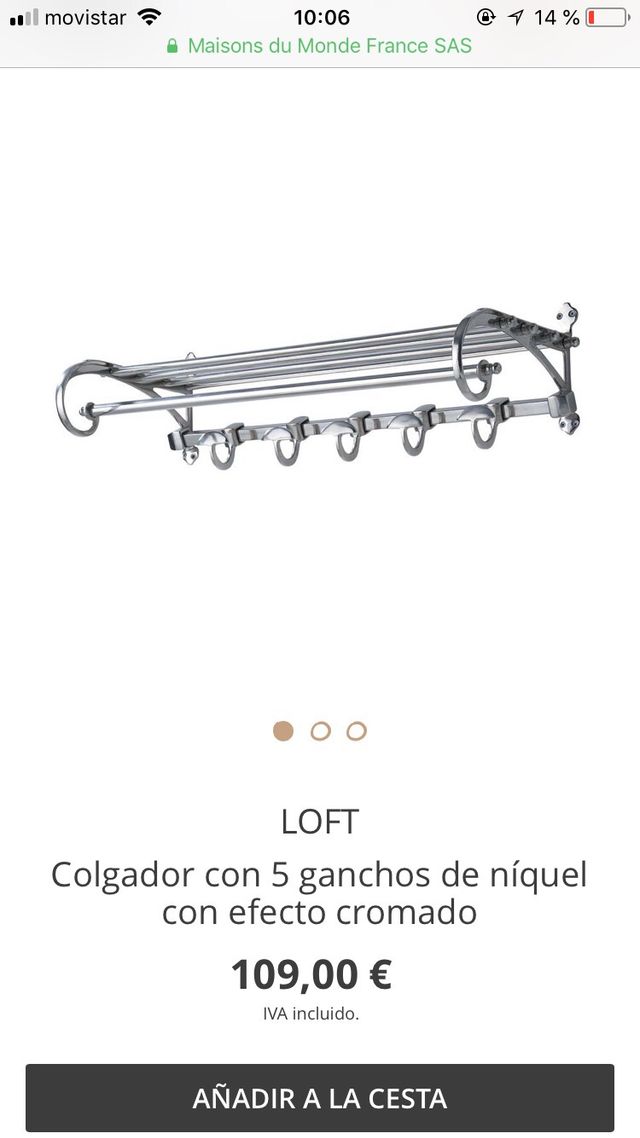Image resolution: width=640 pixels, height=1138 pixels.
Task: Show the Maisons du Monde address bar
Action: (320, 46)
